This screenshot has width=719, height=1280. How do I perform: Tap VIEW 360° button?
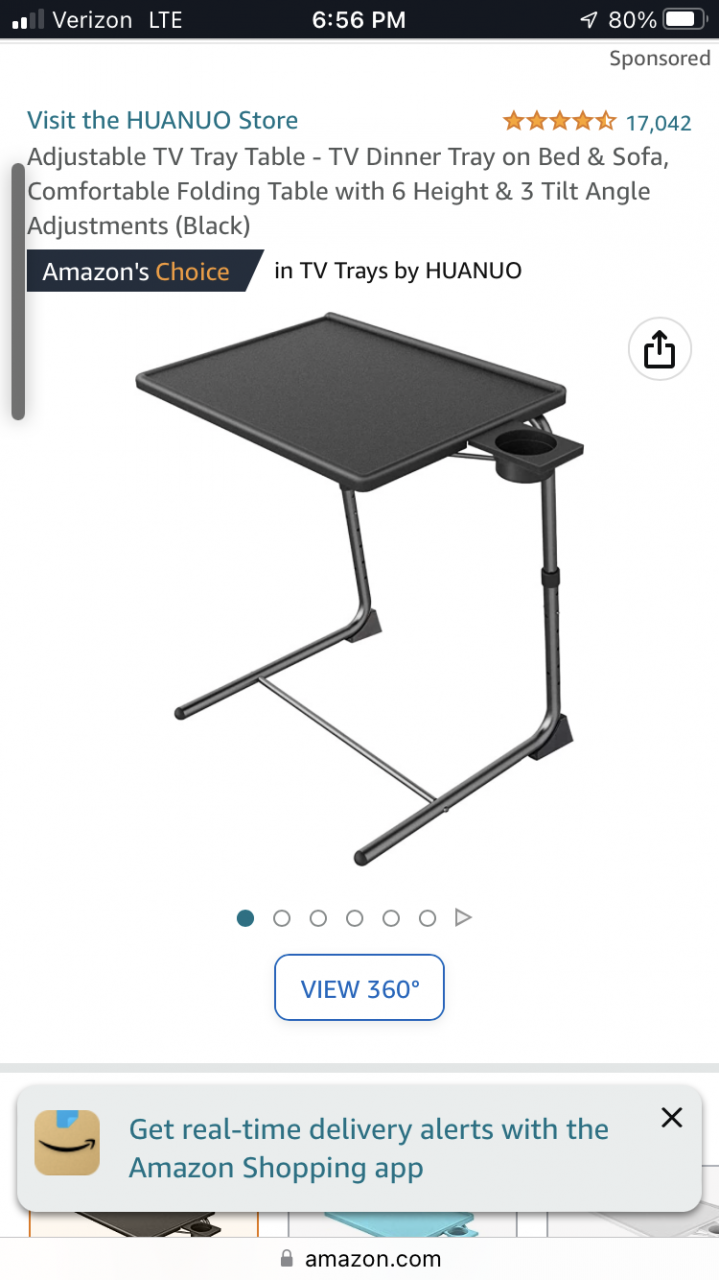(x=359, y=988)
